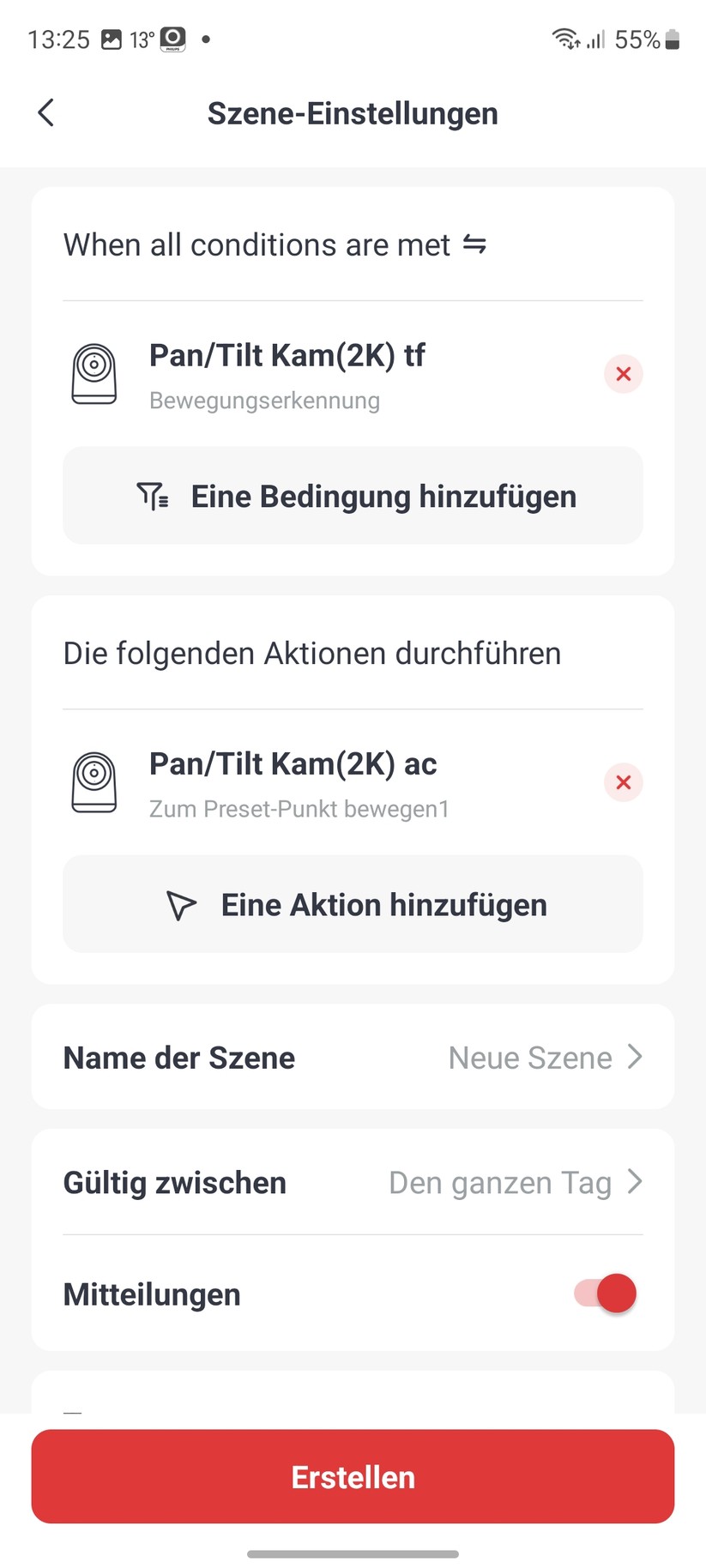Tap the Pan/Tilt camera icon under conditions
The image size is (706, 1568).
point(94,373)
